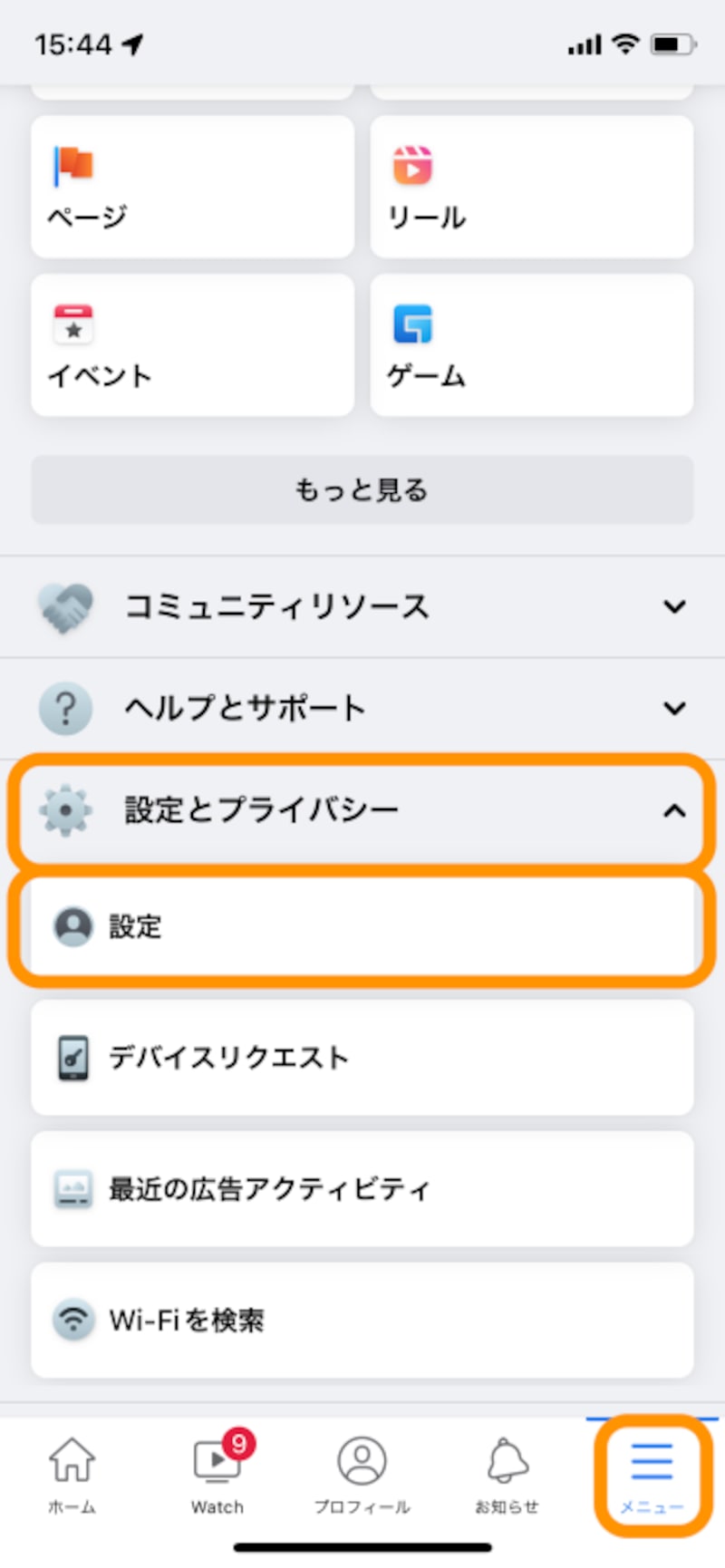This screenshot has height=1568, width=725.
Task: Tap the cellular signal indicator
Action: coord(586,43)
